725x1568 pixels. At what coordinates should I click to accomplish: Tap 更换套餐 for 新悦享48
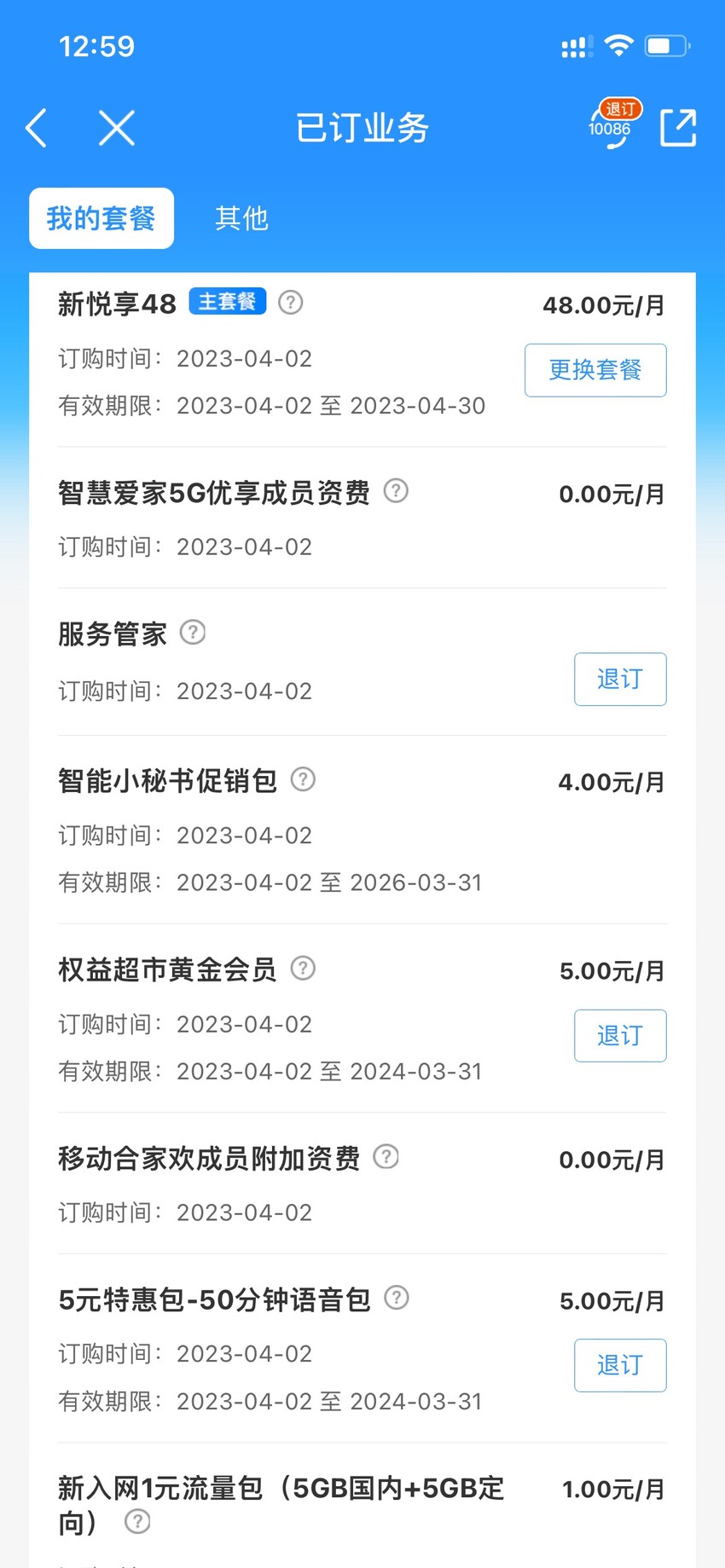pos(595,370)
